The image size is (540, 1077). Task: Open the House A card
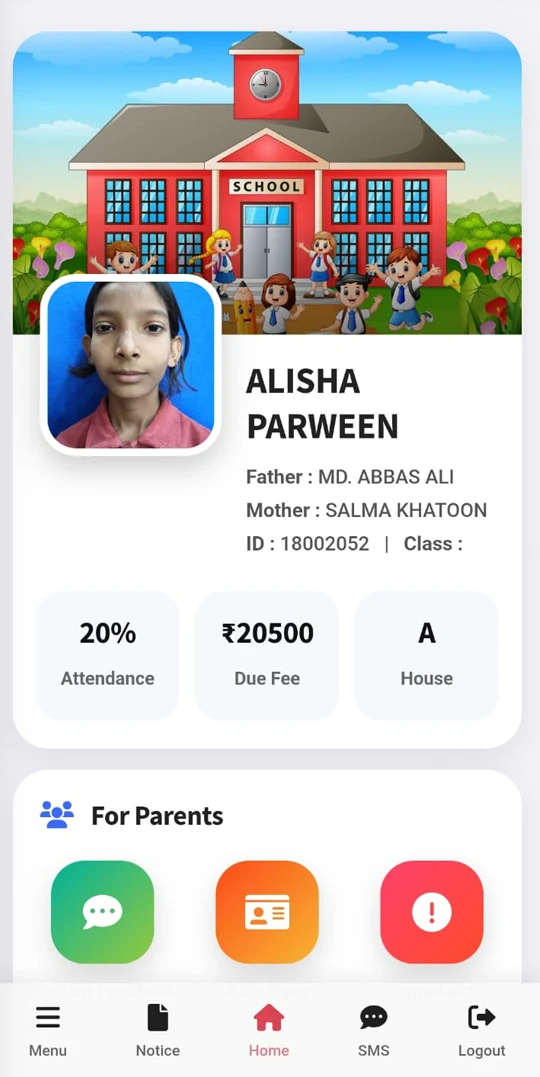pyautogui.click(x=427, y=655)
